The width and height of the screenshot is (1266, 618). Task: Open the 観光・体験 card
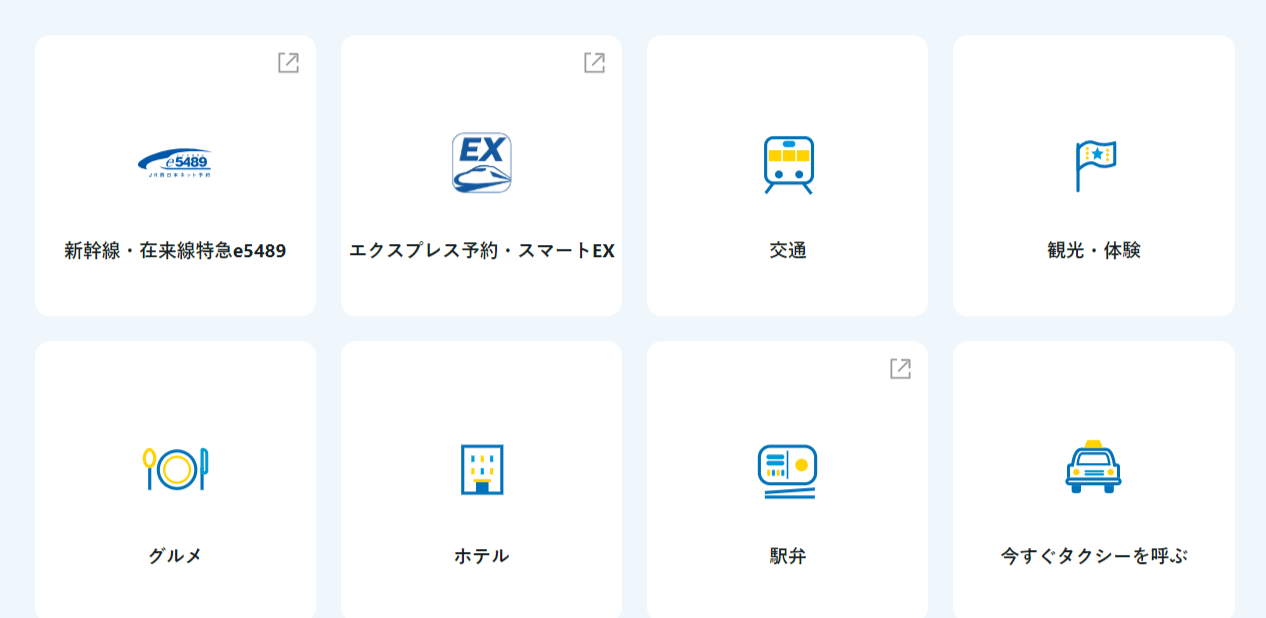pyautogui.click(x=1093, y=176)
